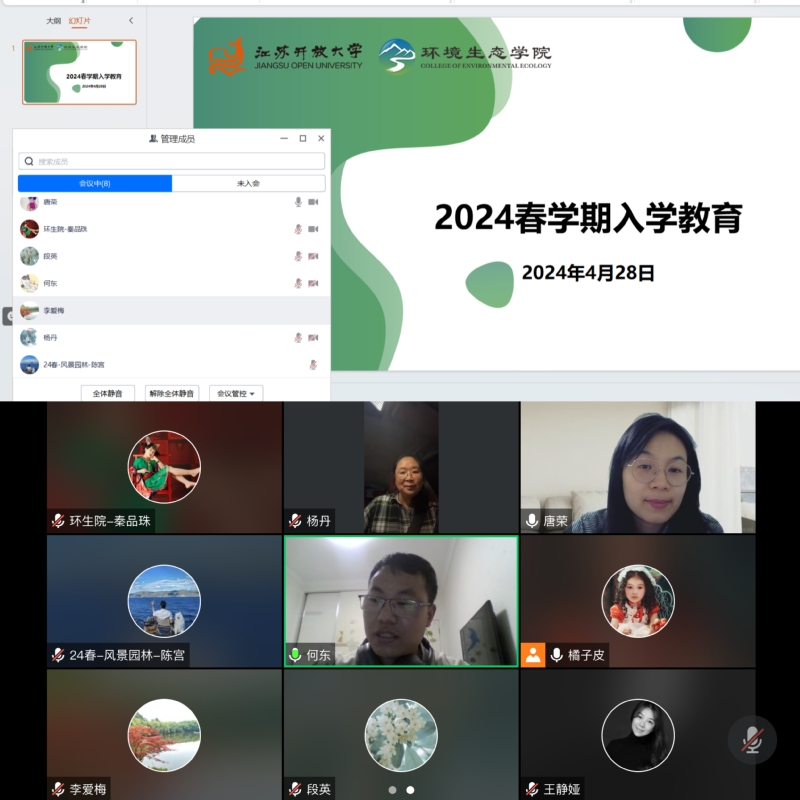The width and height of the screenshot is (800, 800).
Task: Select the 橘子皮 participant tile
Action: [x=637, y=601]
